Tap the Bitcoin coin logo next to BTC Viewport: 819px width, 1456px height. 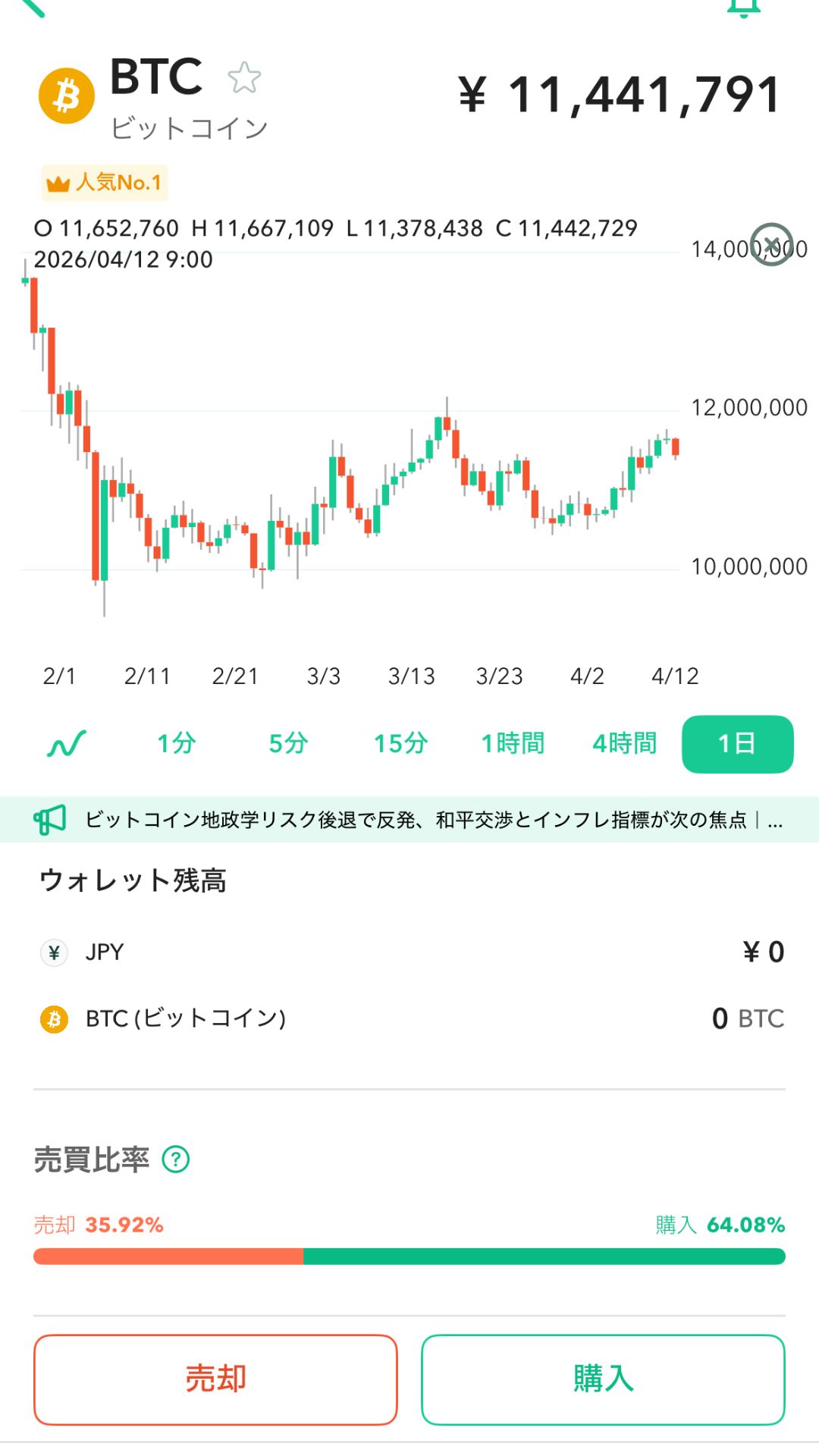point(67,95)
